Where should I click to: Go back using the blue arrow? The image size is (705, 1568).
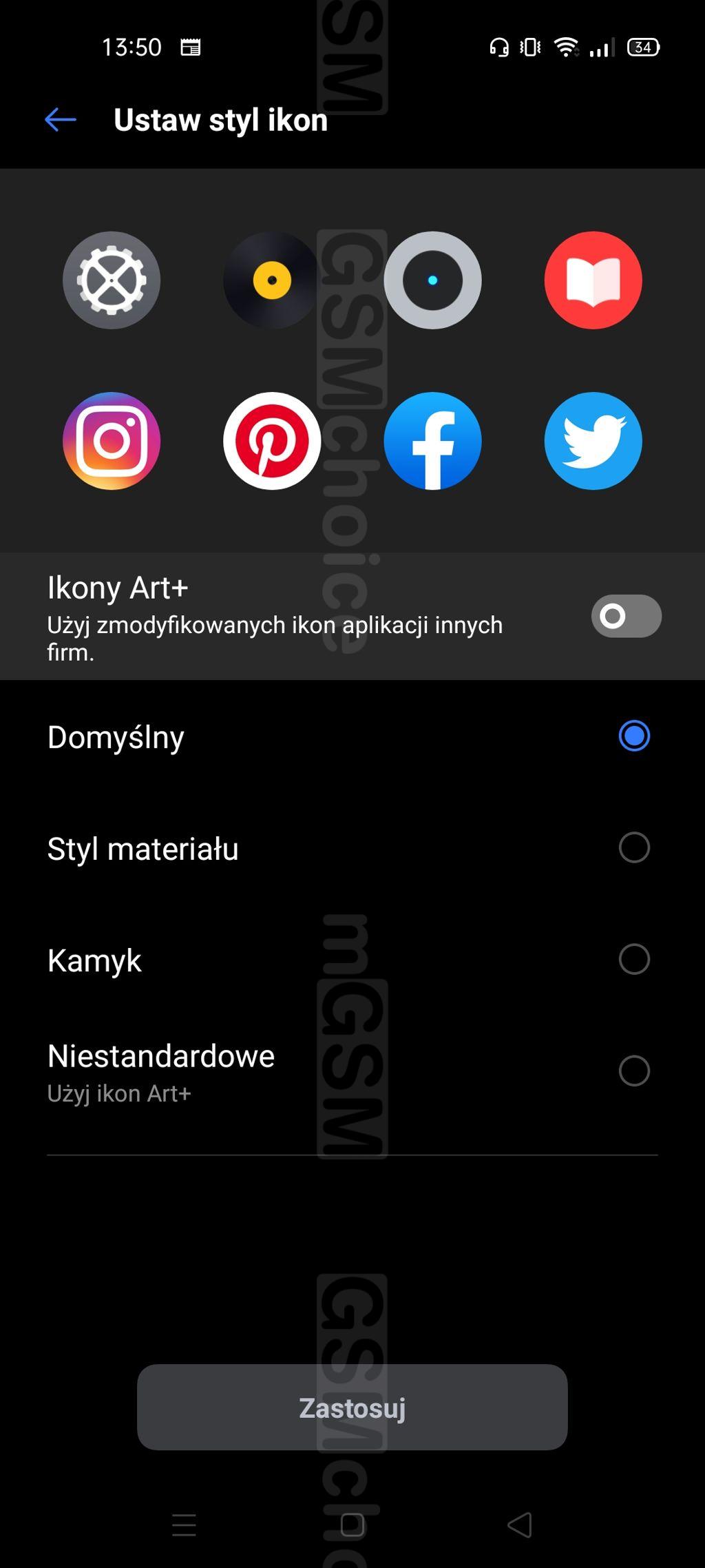coord(61,120)
